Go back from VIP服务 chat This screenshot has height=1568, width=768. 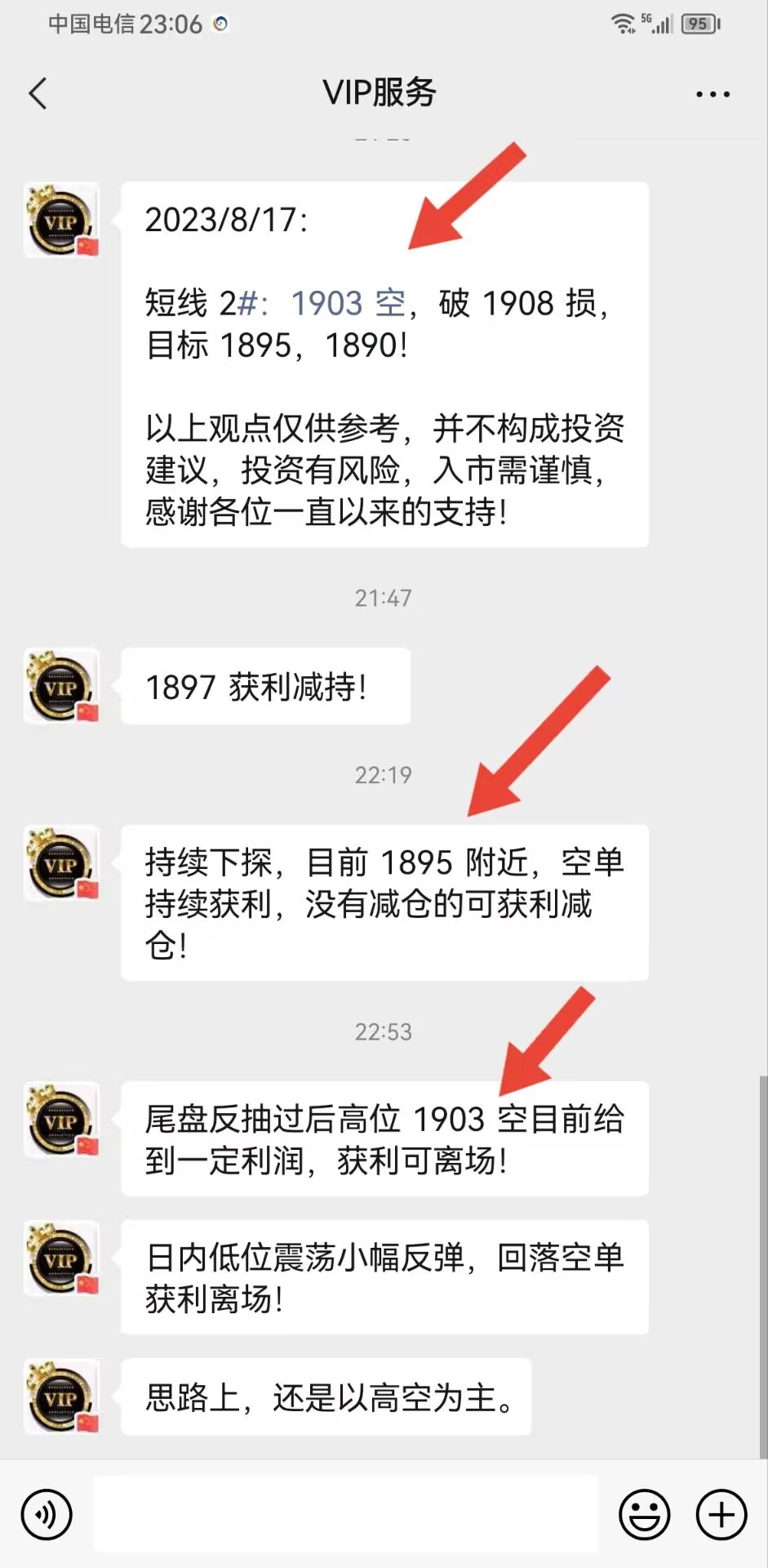pyautogui.click(x=38, y=93)
